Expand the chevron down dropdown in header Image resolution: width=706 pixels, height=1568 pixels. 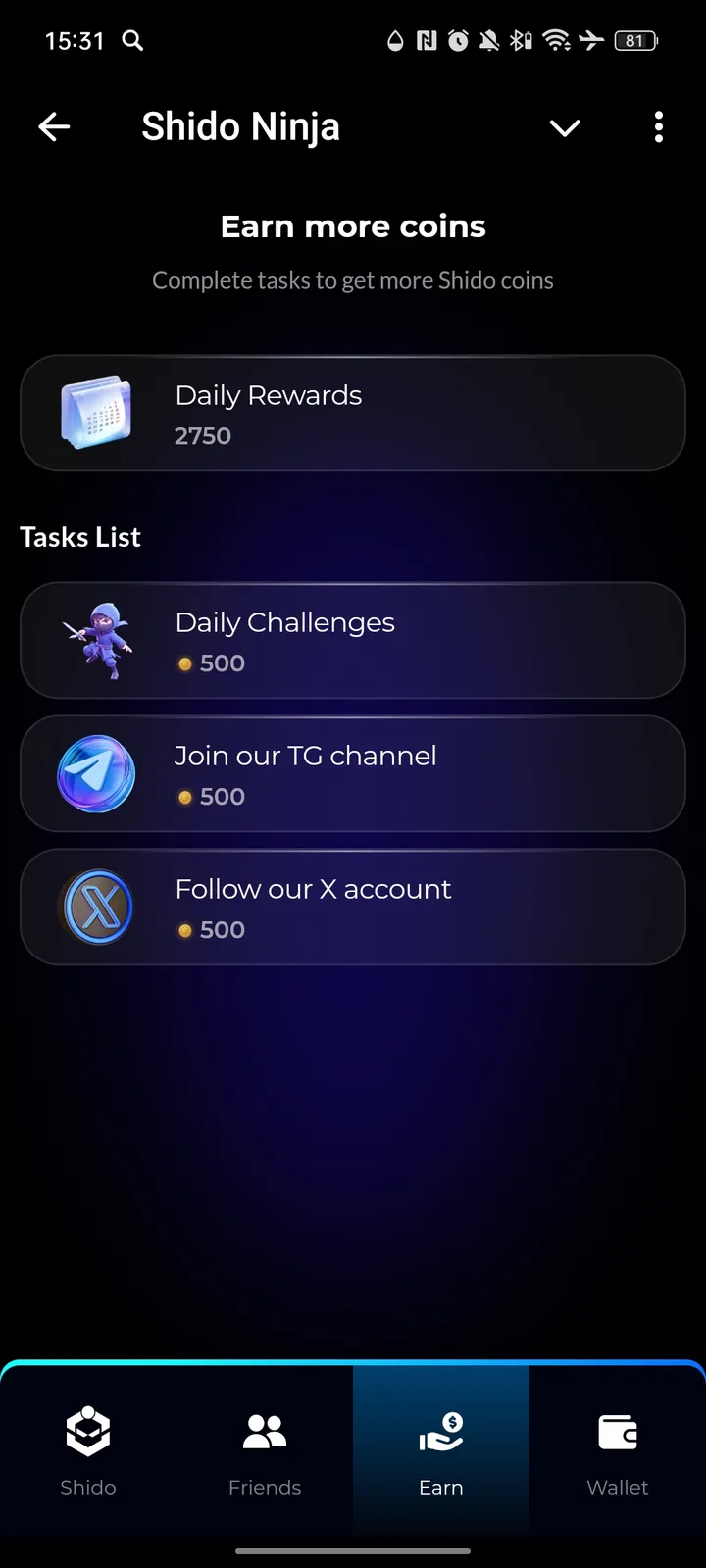coord(565,127)
